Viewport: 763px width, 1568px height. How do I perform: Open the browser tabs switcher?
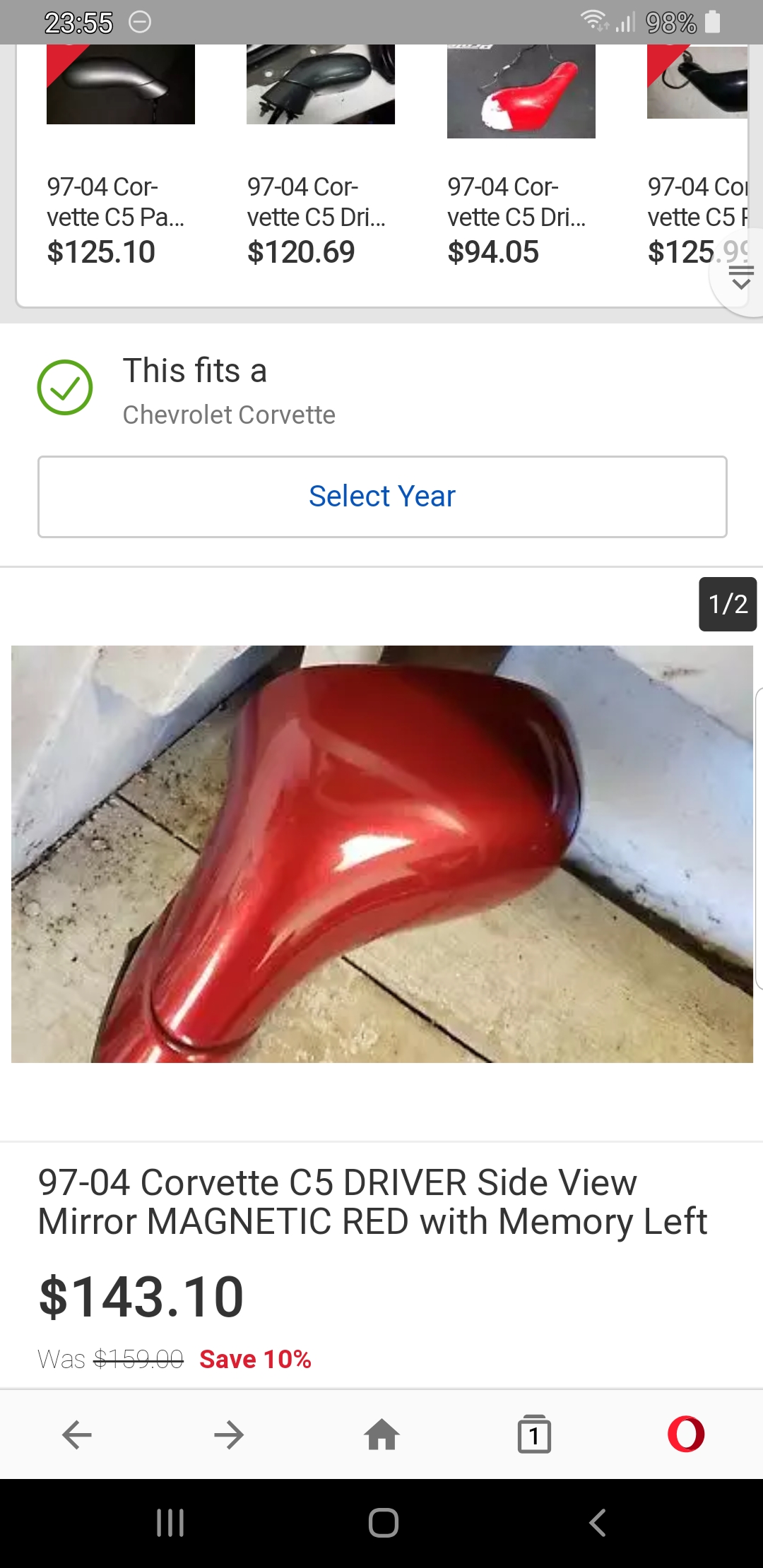coord(534,1435)
